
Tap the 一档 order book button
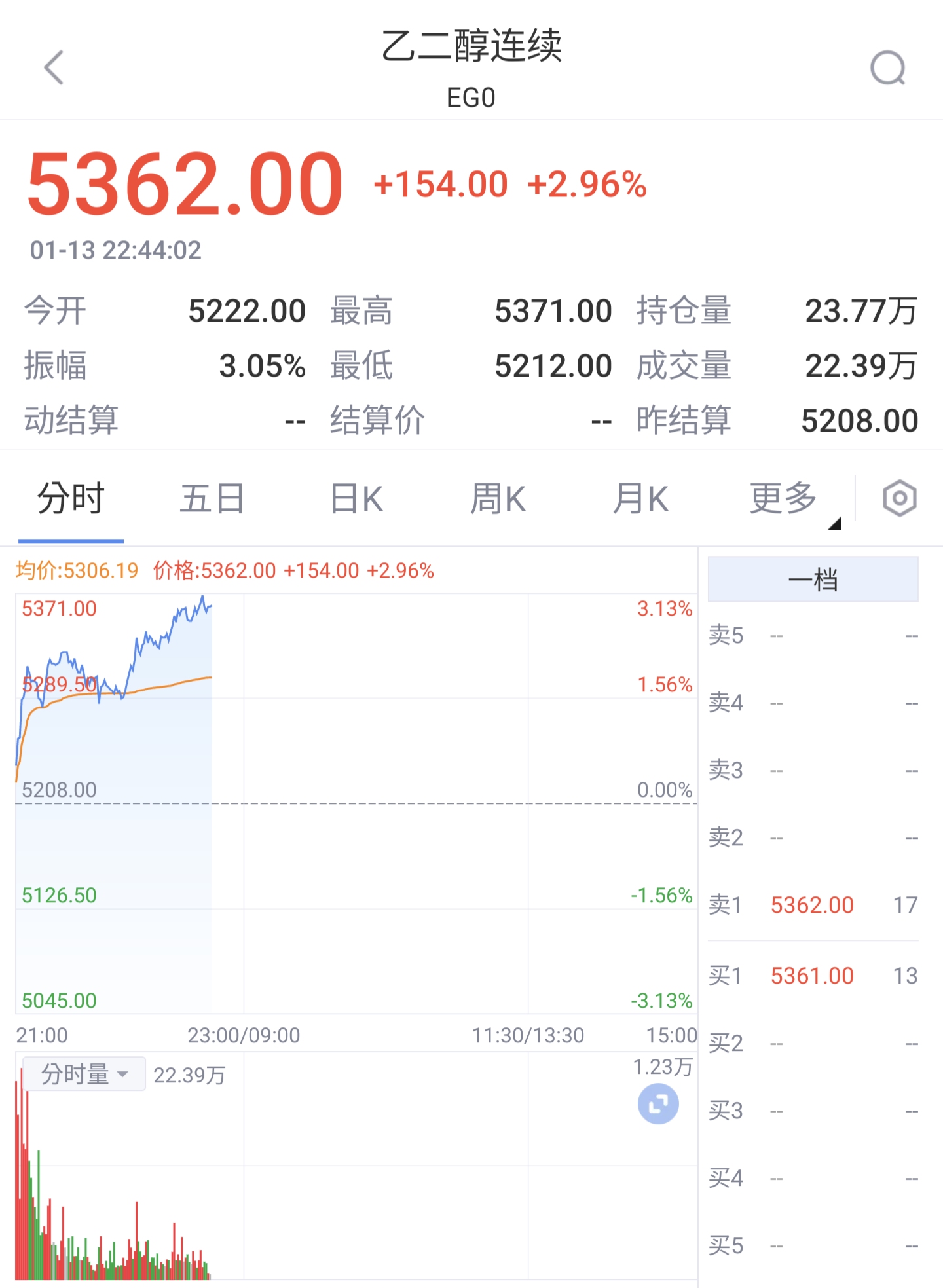(813, 580)
